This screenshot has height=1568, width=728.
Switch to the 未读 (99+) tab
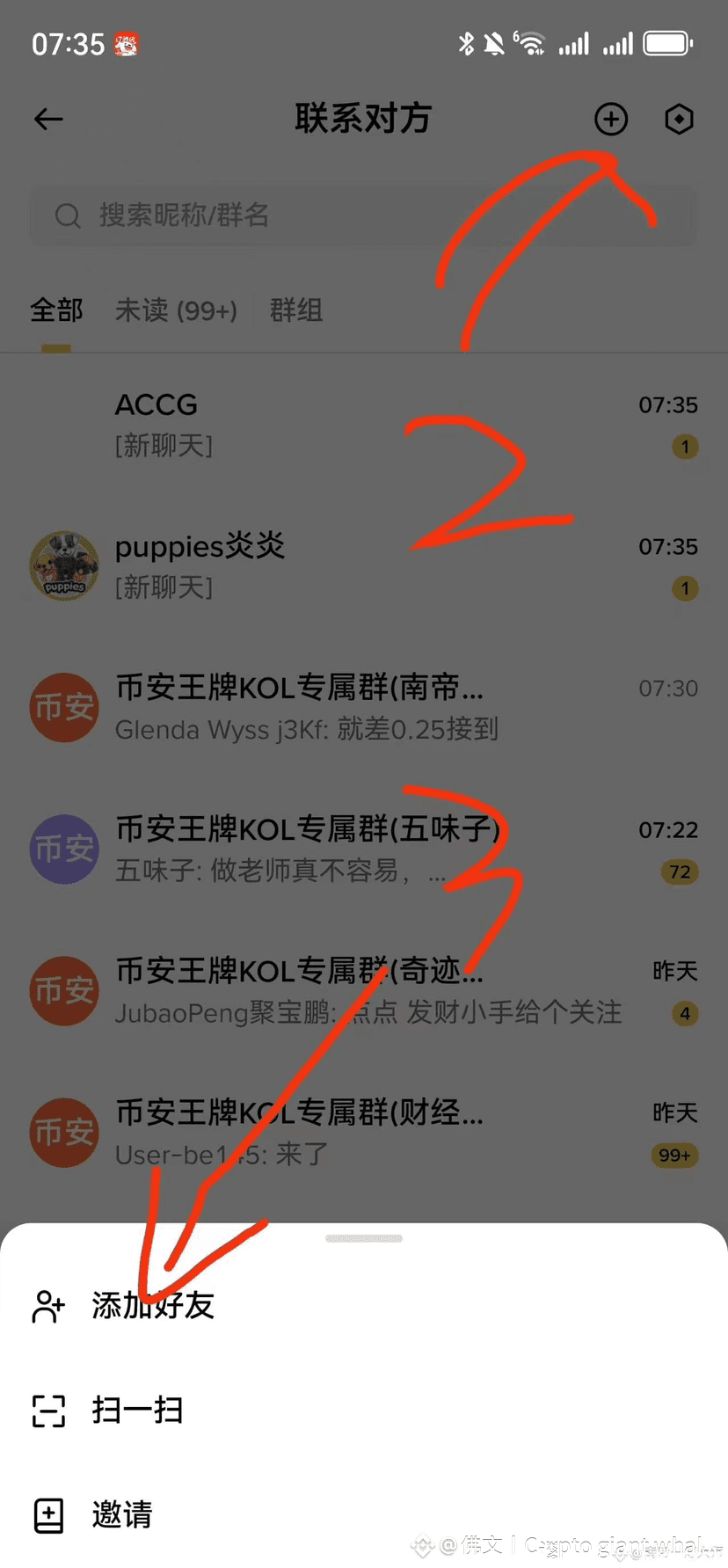tap(176, 310)
